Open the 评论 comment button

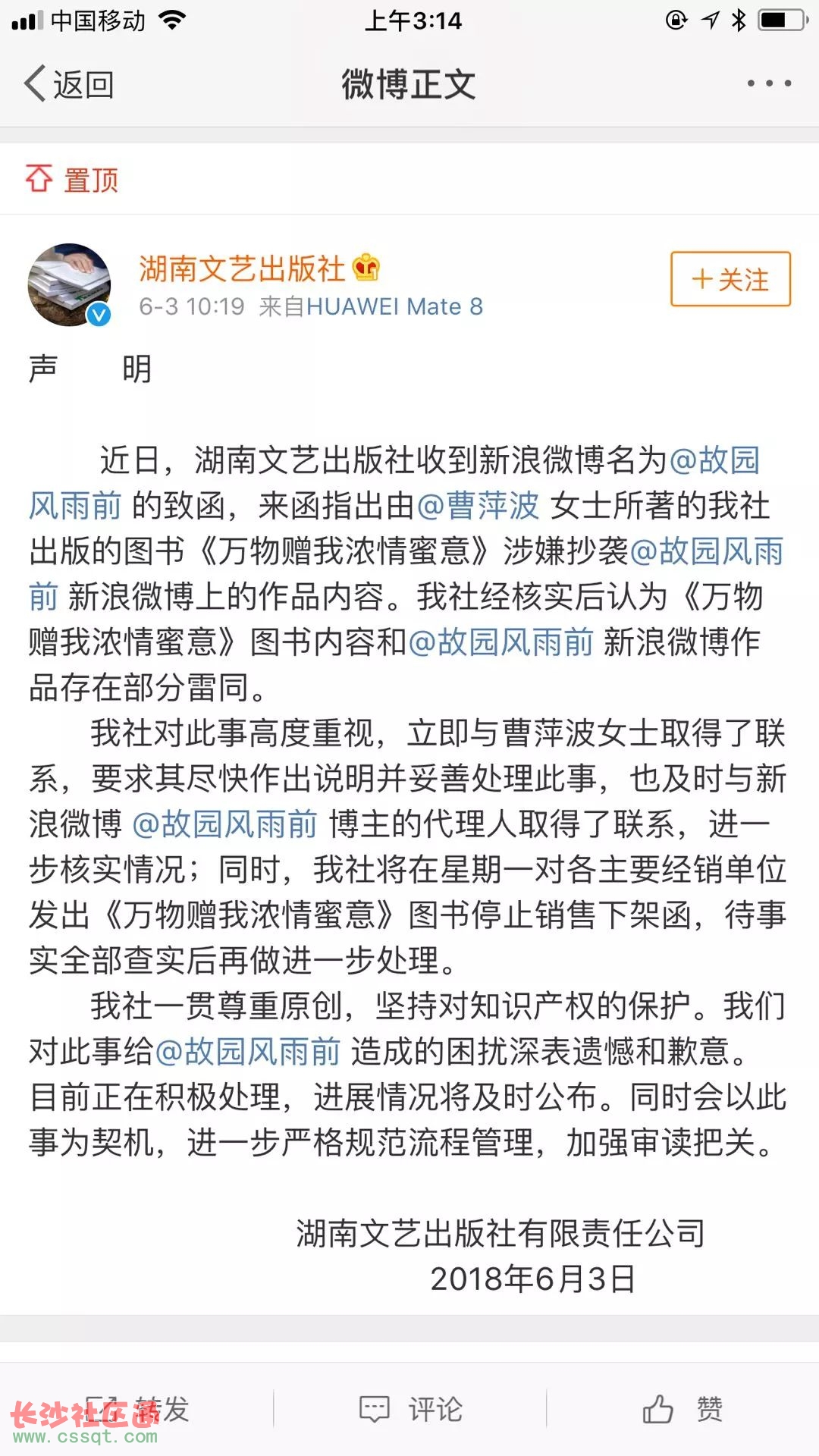(x=410, y=1409)
